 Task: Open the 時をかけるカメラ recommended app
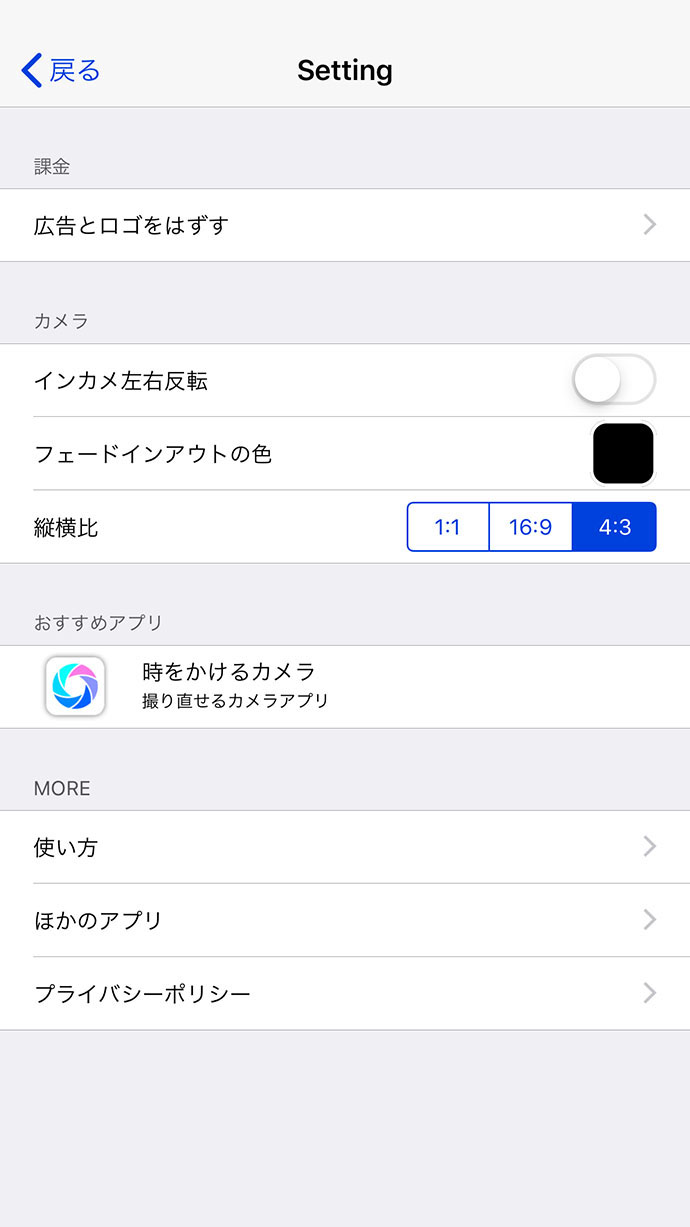(345, 687)
